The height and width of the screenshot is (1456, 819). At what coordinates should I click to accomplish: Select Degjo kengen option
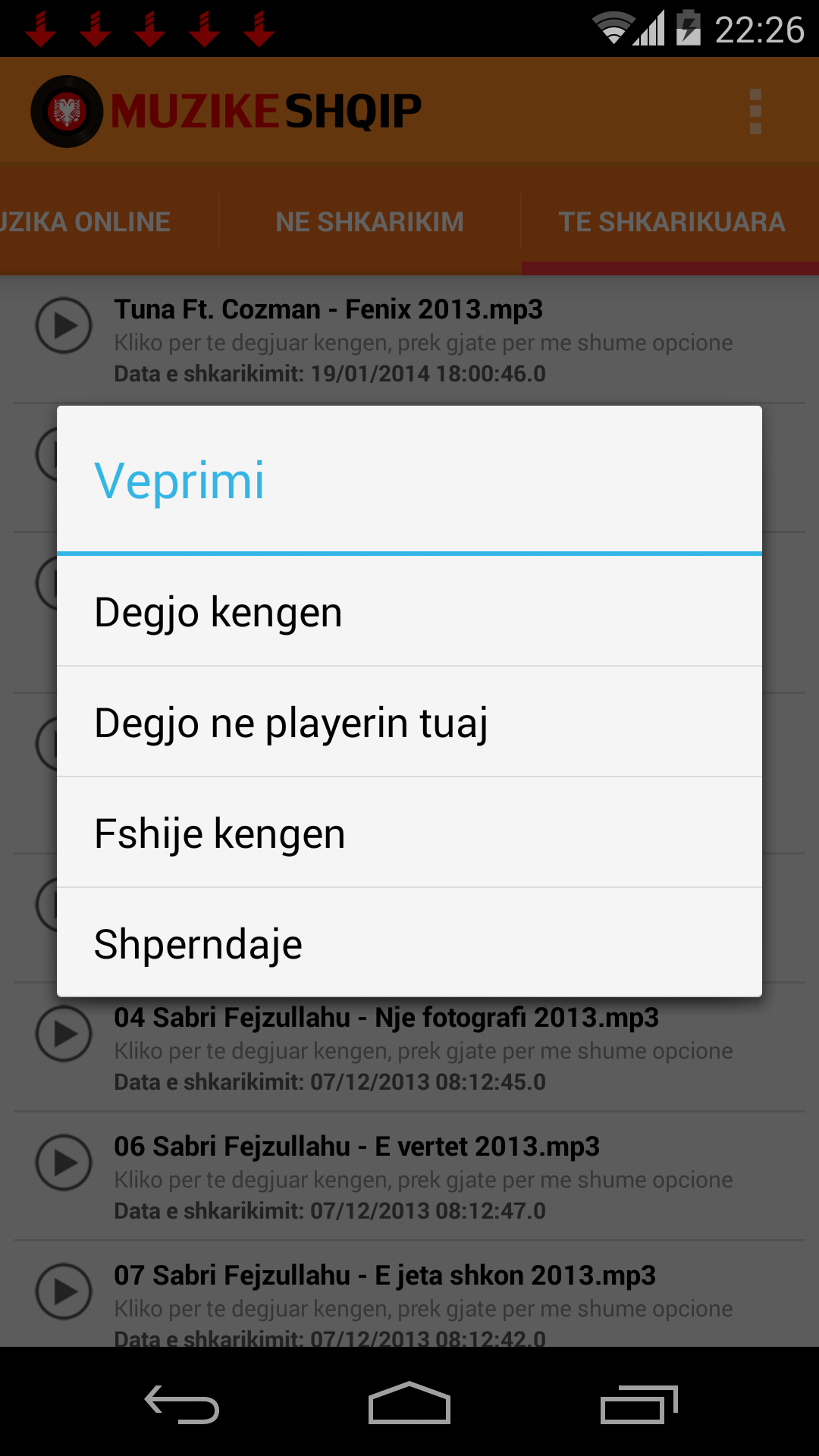tap(409, 611)
